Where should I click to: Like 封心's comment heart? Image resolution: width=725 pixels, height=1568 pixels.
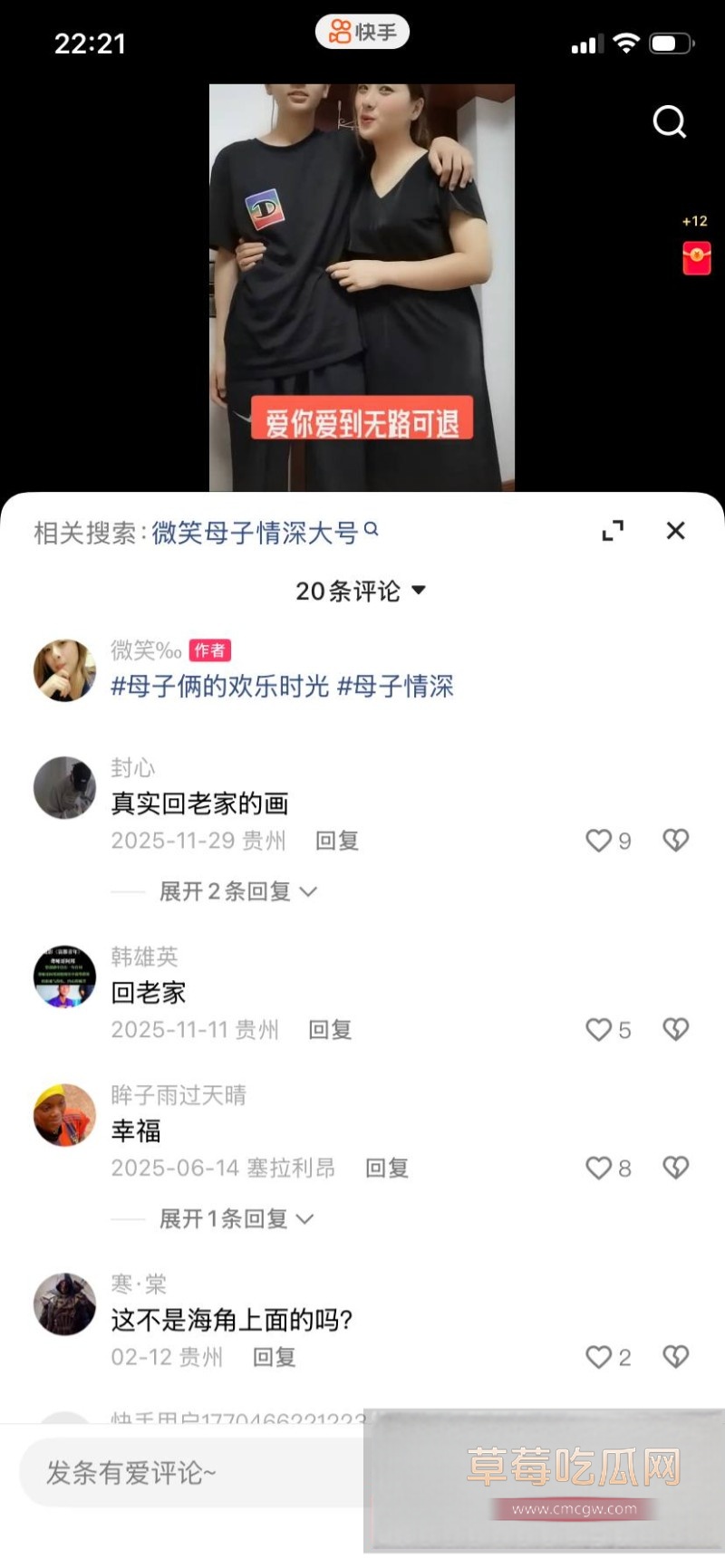click(598, 840)
